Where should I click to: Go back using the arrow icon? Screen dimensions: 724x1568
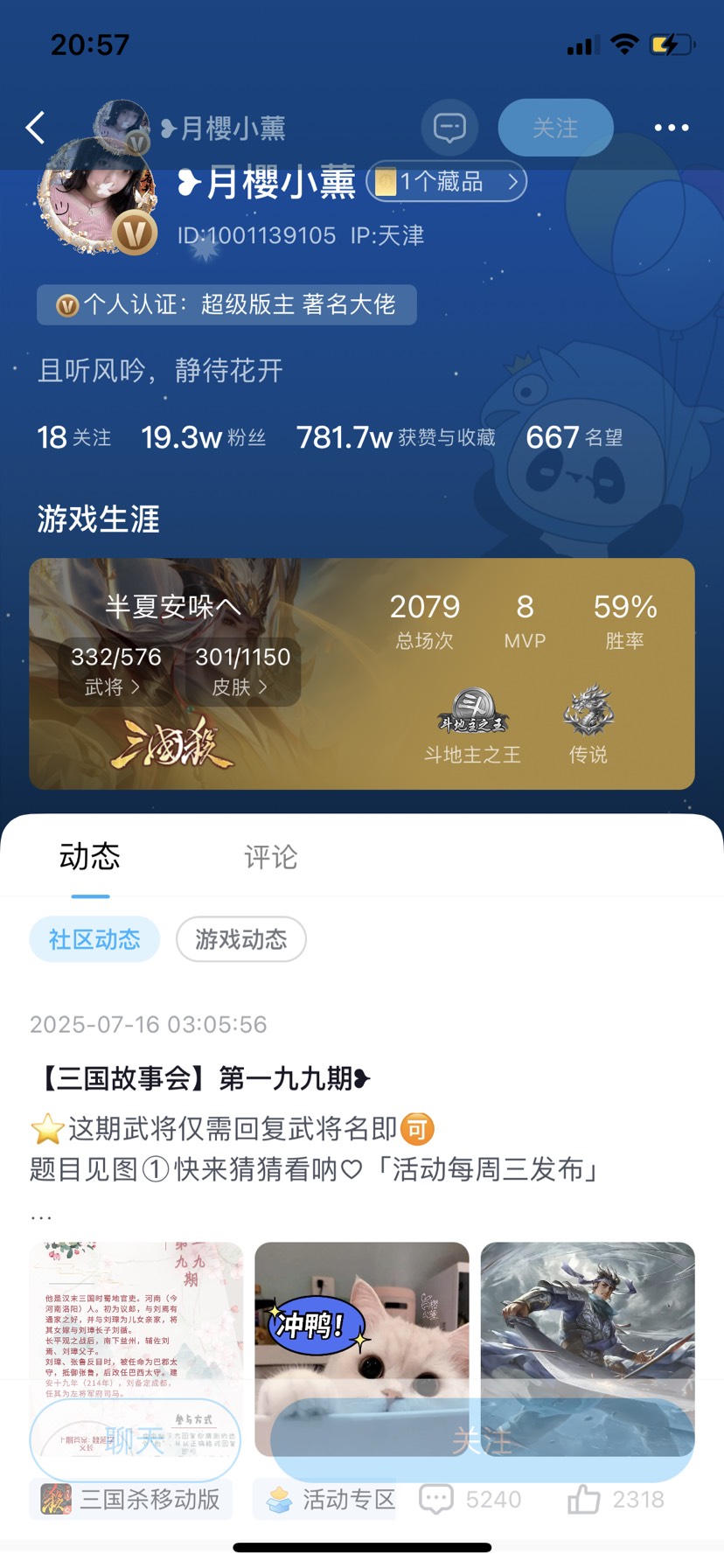tap(36, 128)
